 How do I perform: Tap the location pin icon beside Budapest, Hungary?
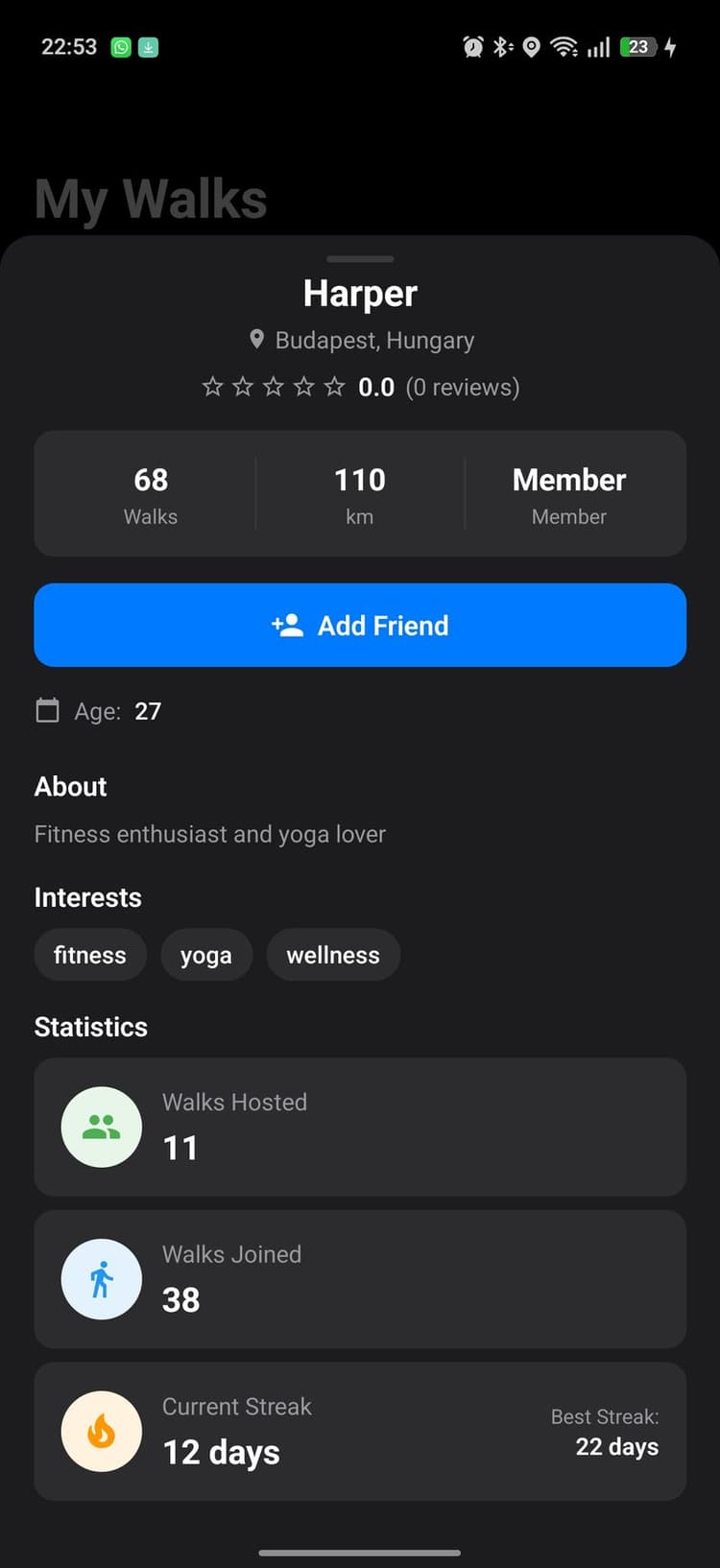[x=255, y=340]
